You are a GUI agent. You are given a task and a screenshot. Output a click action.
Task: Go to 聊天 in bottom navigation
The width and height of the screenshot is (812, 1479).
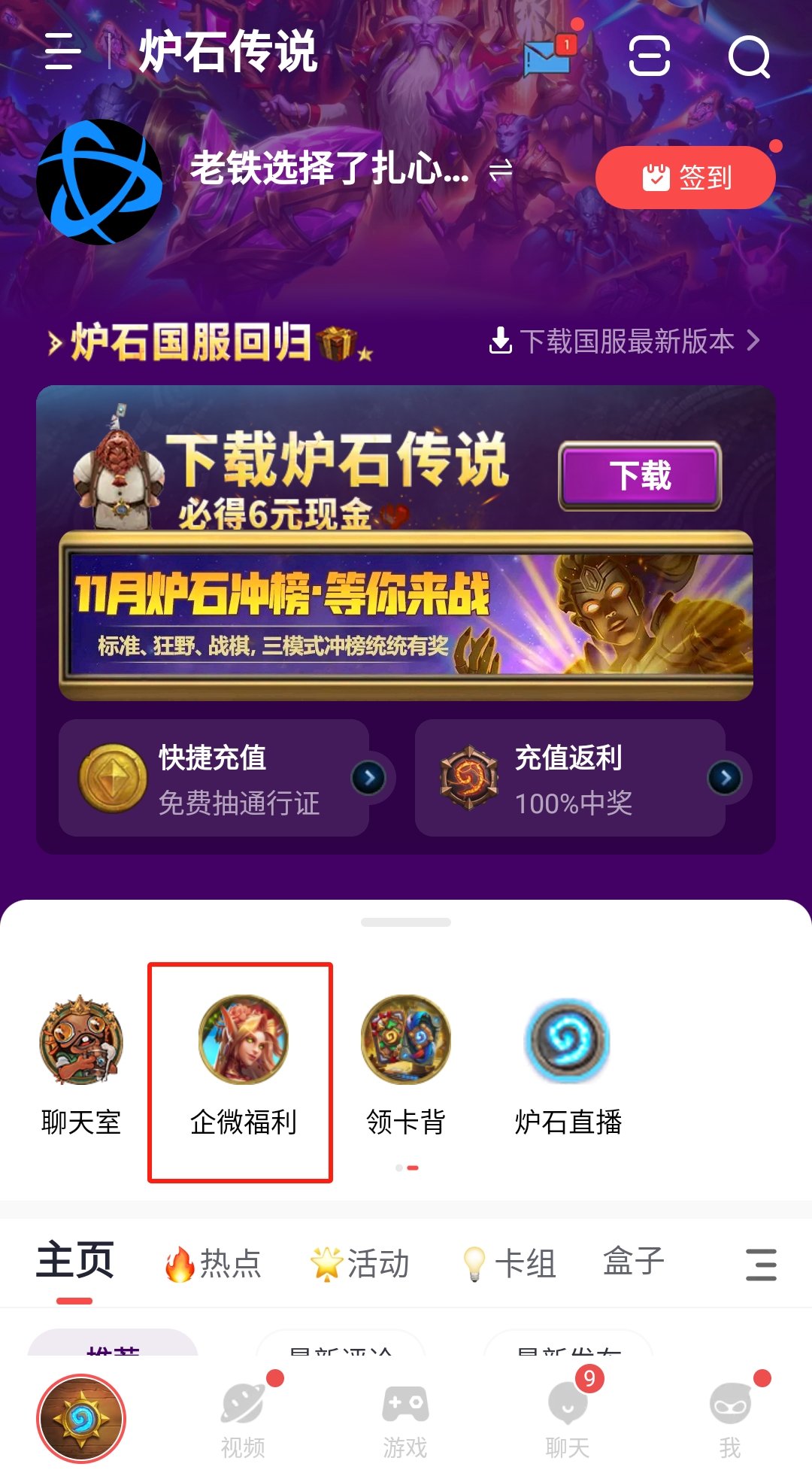(568, 1419)
